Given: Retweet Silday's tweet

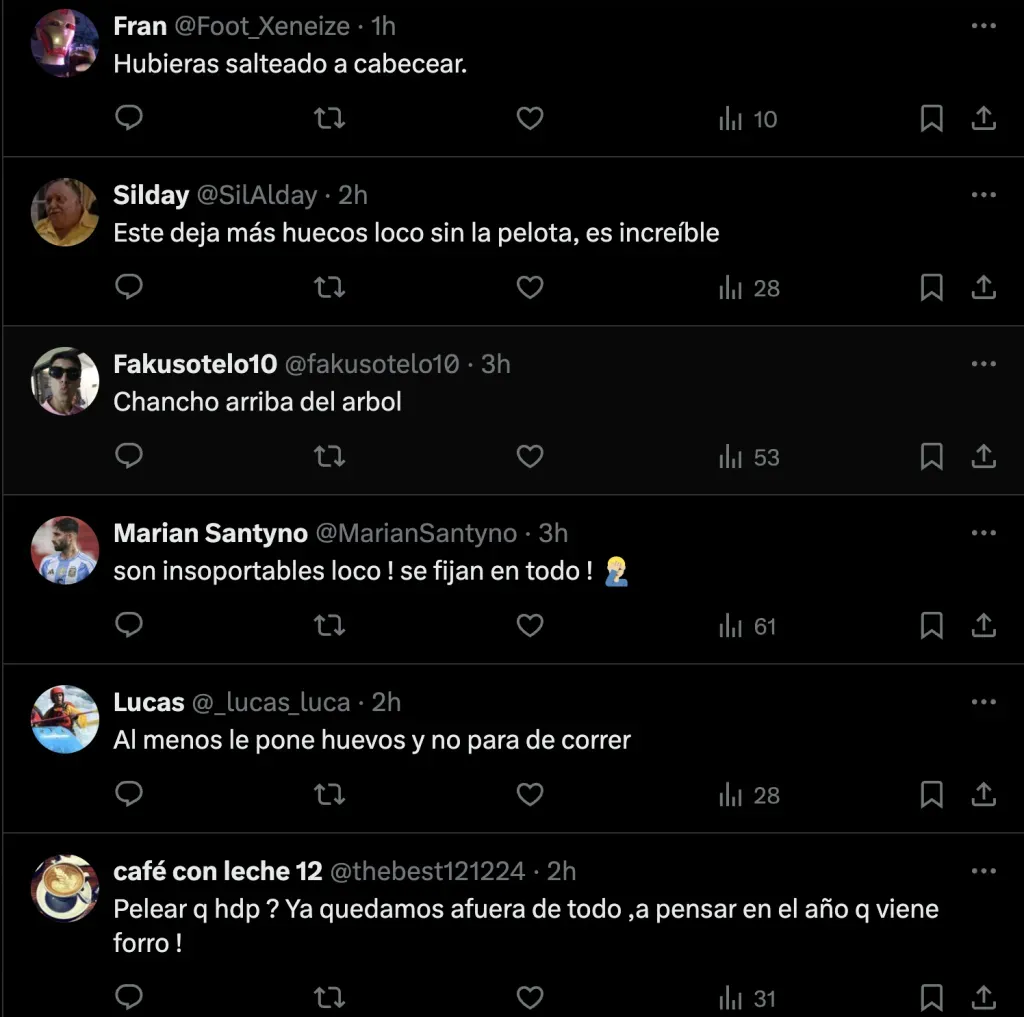Looking at the screenshot, I should [330, 288].
